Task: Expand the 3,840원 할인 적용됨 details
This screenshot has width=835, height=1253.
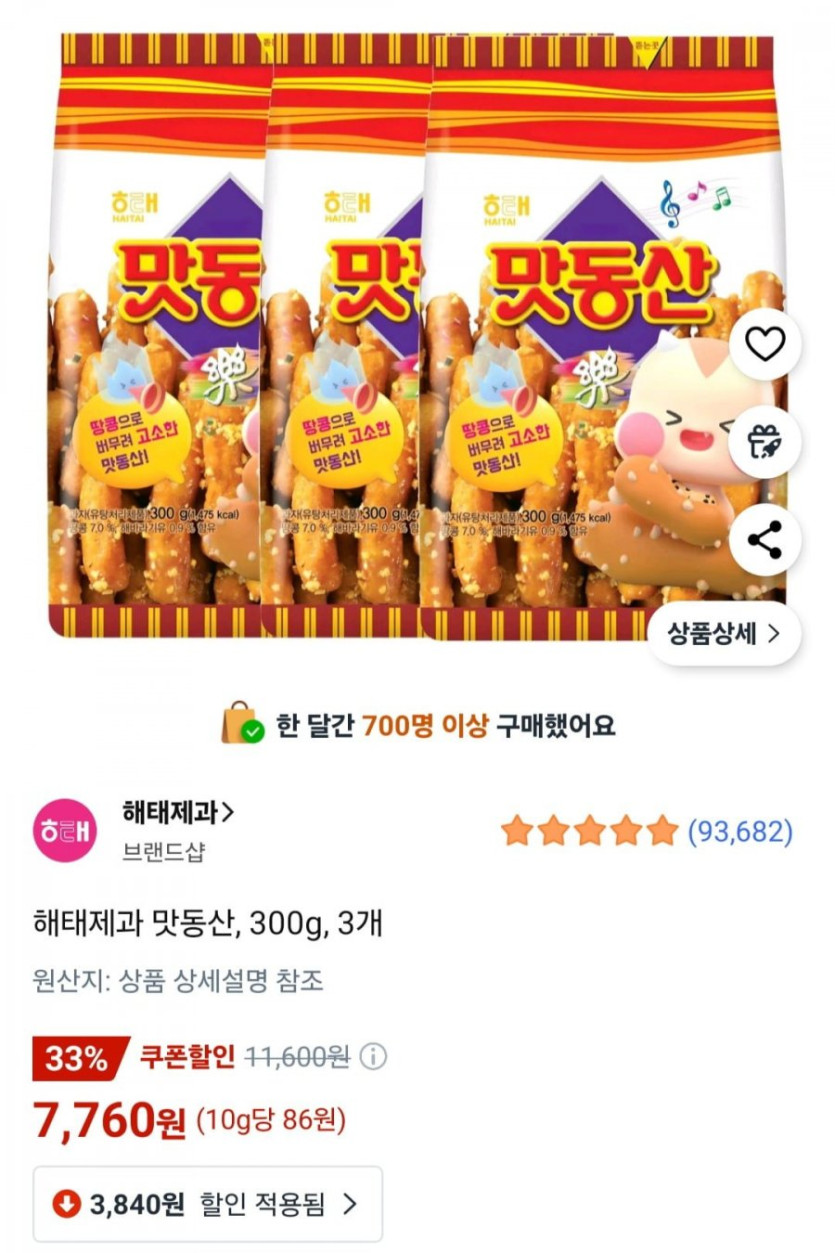Action: (208, 1204)
